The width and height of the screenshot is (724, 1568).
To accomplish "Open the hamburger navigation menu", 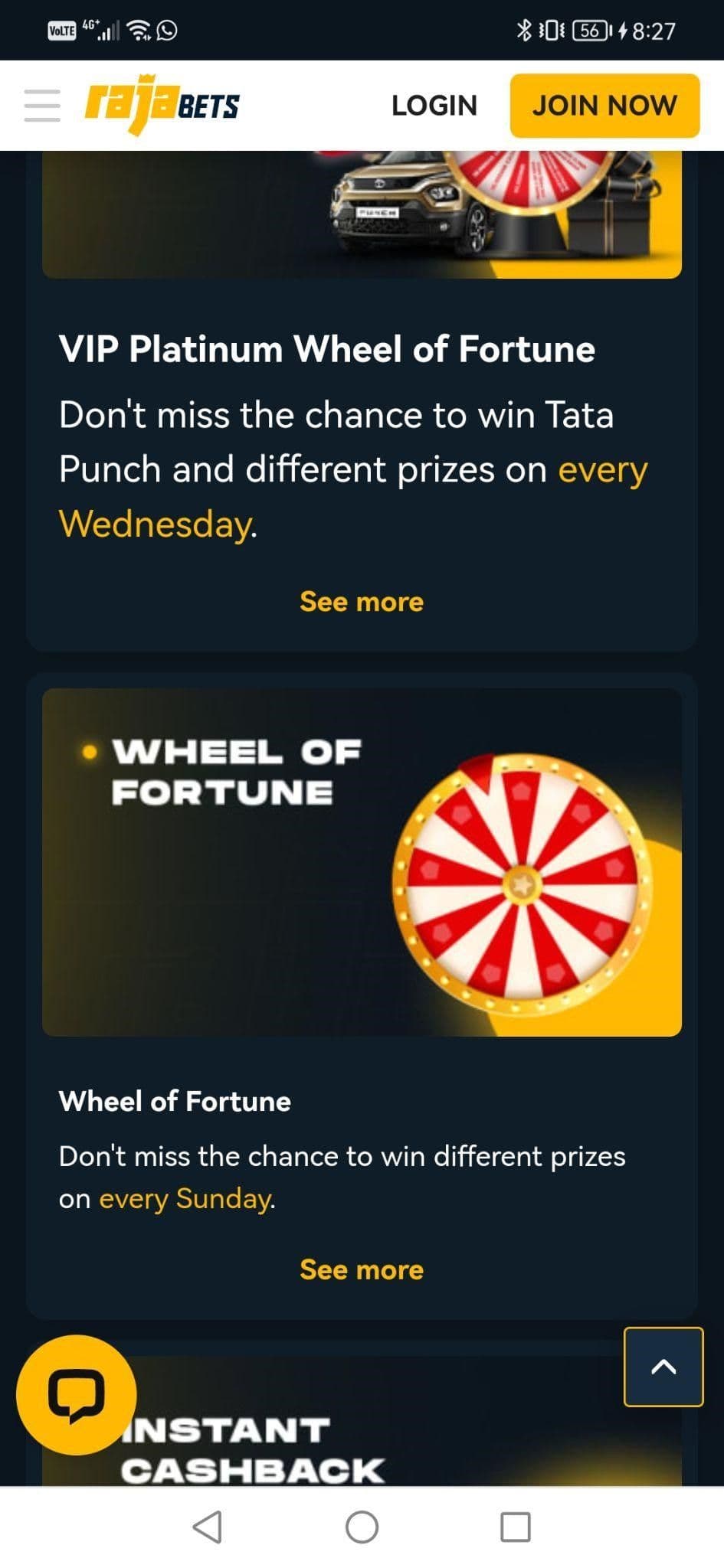I will tap(42, 105).
